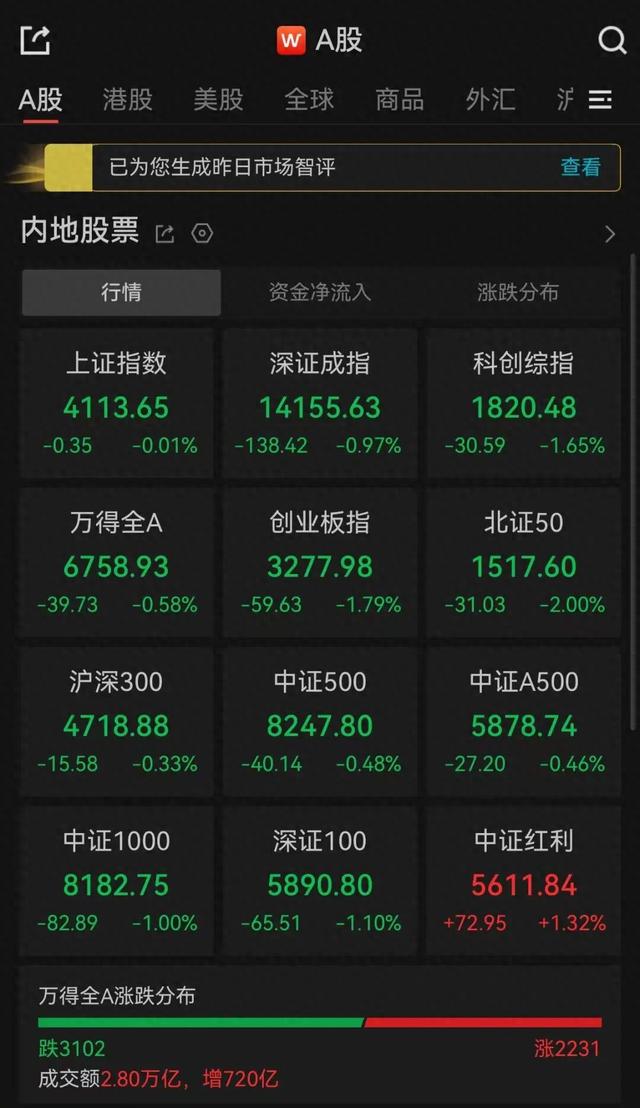Tap 查看 on the market review banner
The width and height of the screenshot is (640, 1108).
tap(580, 167)
